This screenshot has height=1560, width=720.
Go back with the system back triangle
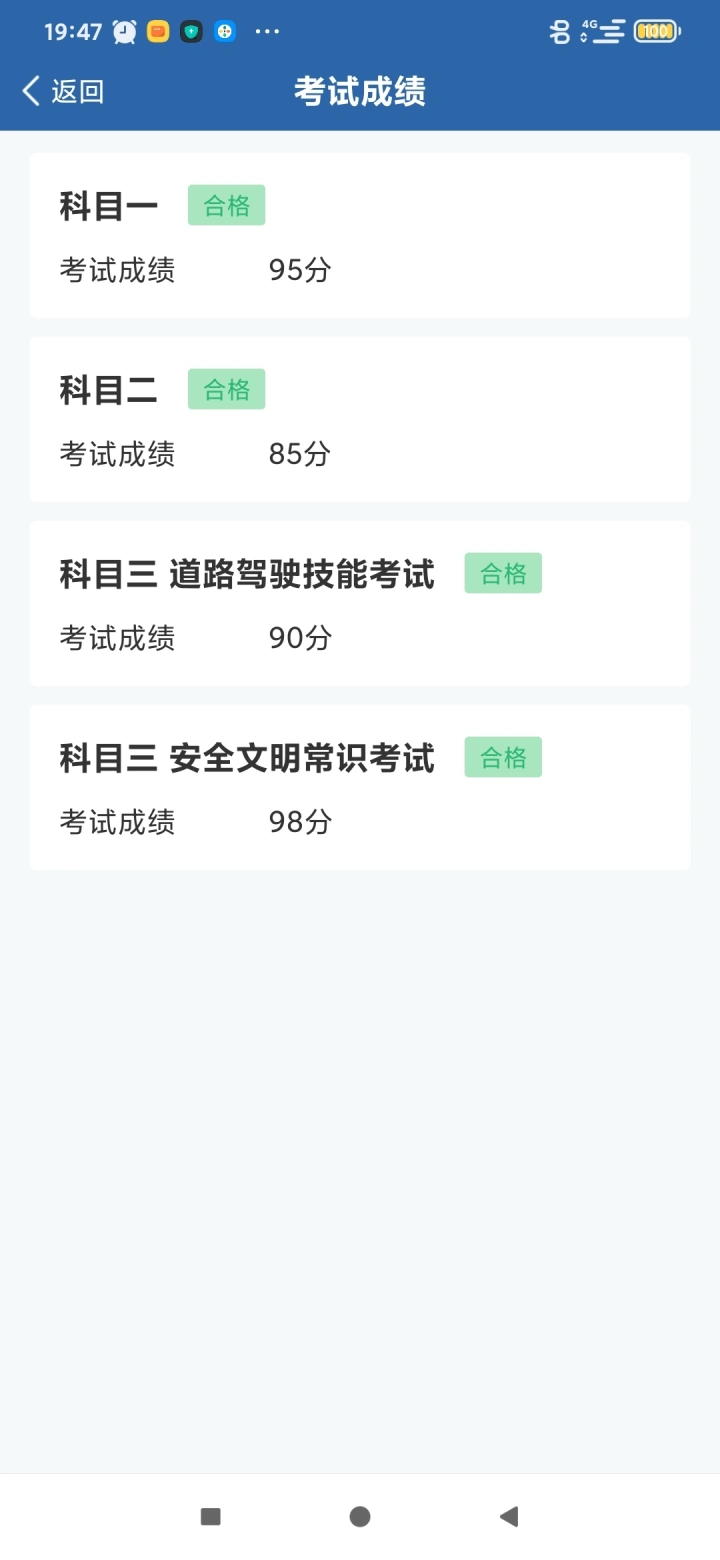click(x=509, y=1516)
